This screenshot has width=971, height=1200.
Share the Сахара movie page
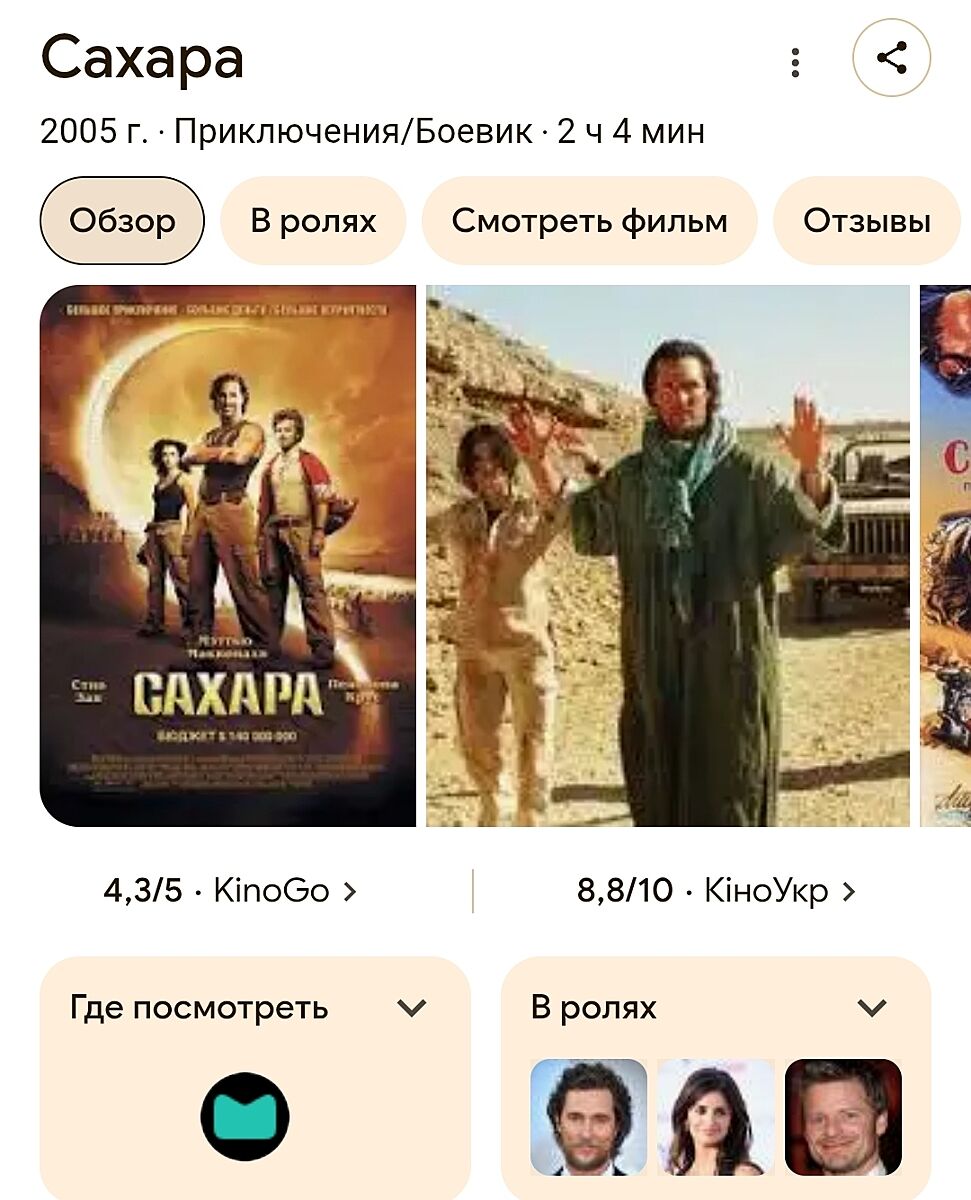tap(891, 59)
